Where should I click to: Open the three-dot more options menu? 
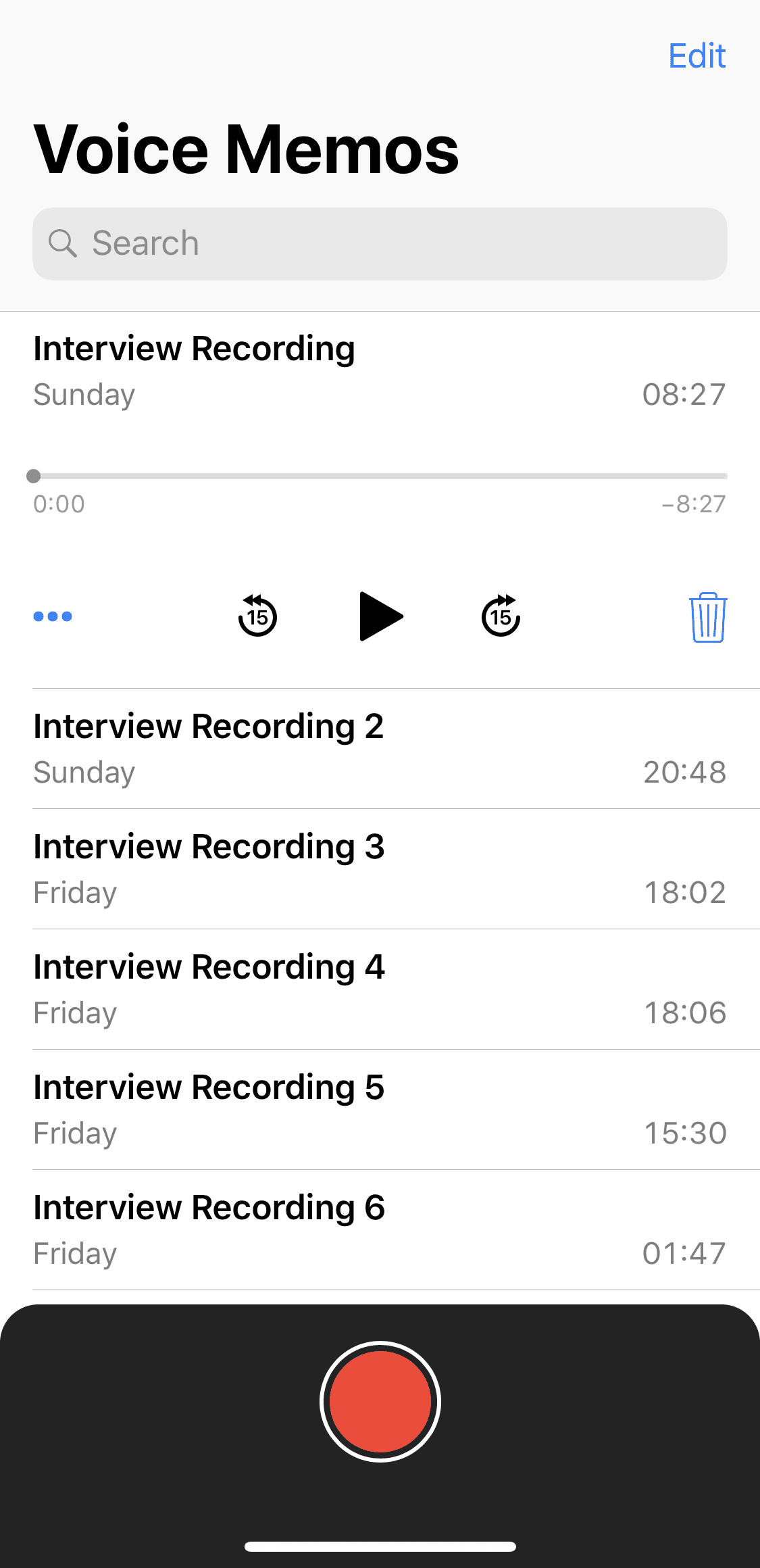click(x=53, y=616)
